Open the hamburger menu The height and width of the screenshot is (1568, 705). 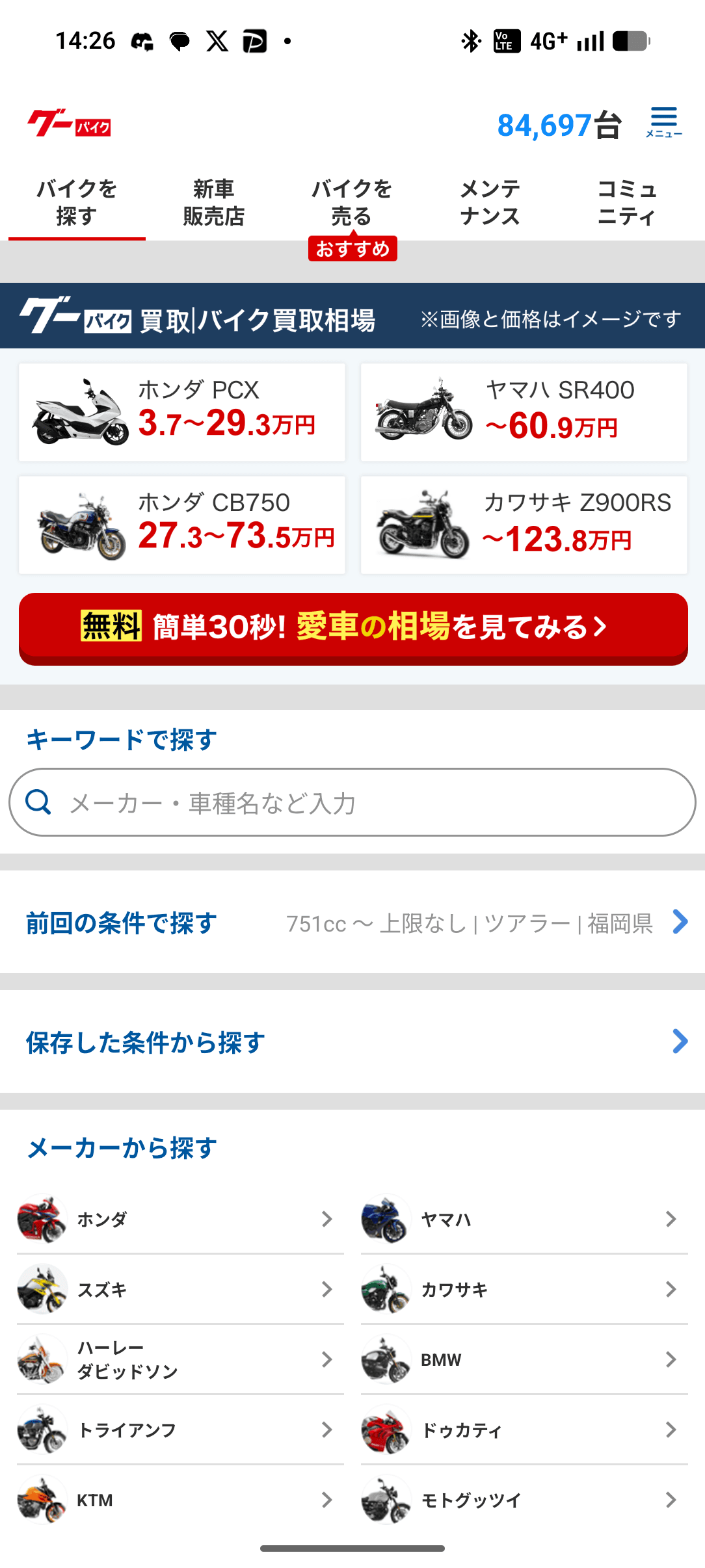click(x=664, y=120)
